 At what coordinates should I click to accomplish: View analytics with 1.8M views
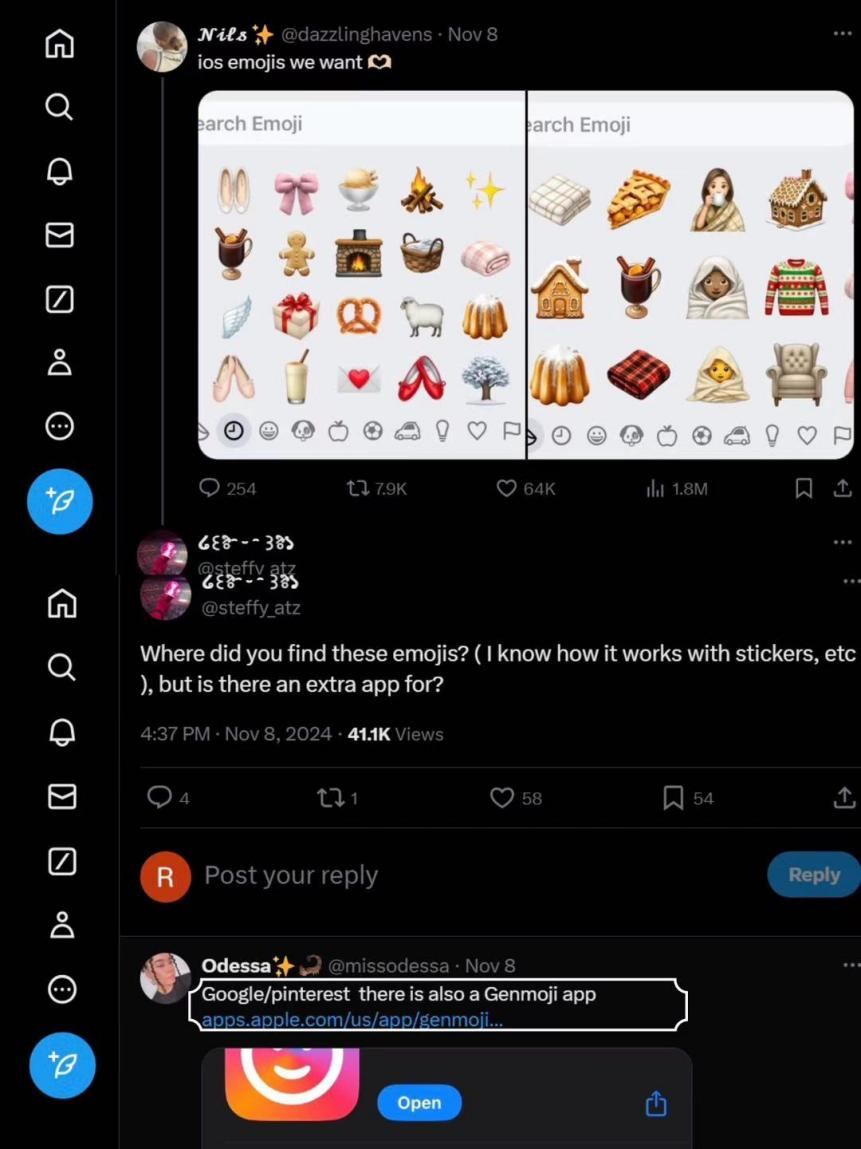pyautogui.click(x=657, y=488)
